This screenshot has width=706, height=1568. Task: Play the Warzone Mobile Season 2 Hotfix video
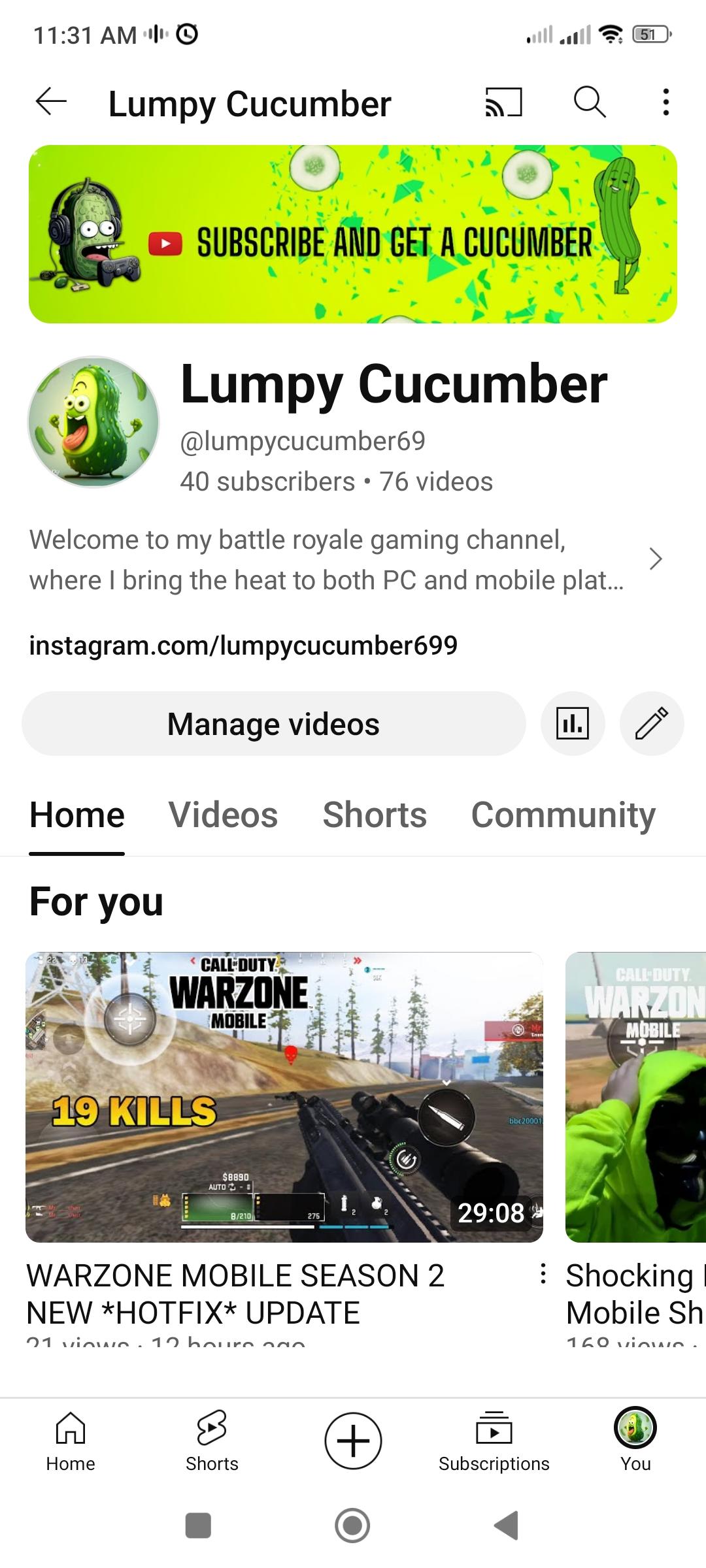(284, 1097)
